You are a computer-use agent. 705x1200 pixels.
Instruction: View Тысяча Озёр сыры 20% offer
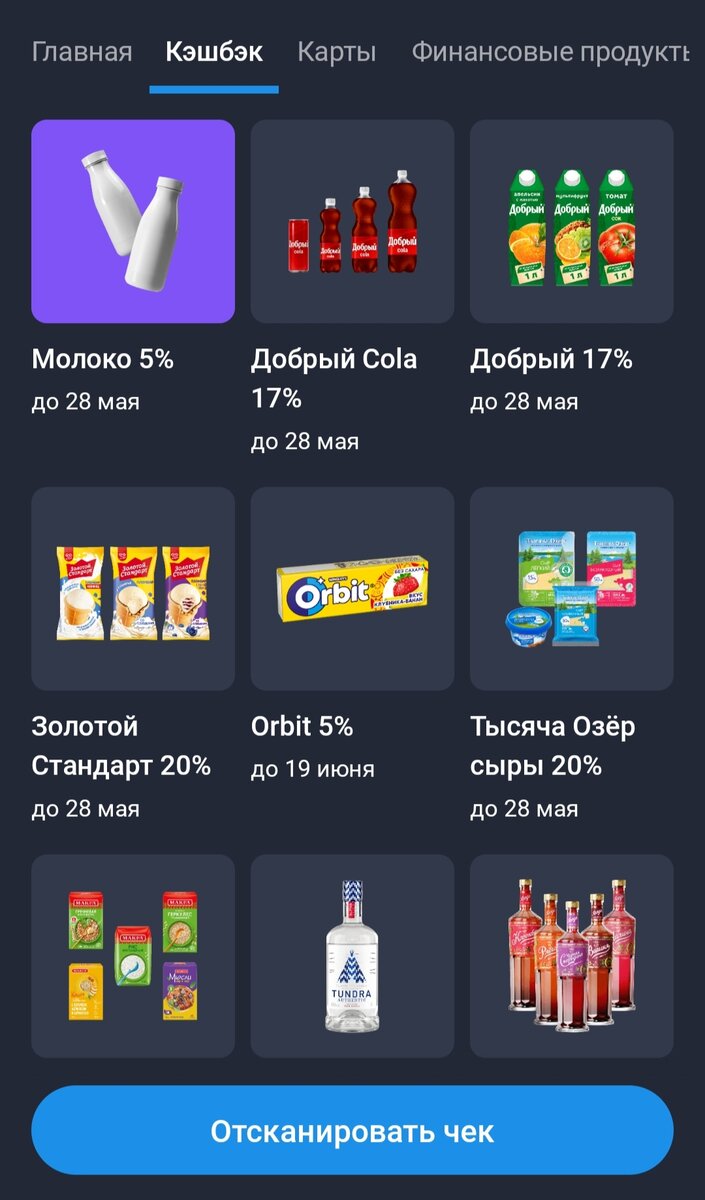click(571, 589)
